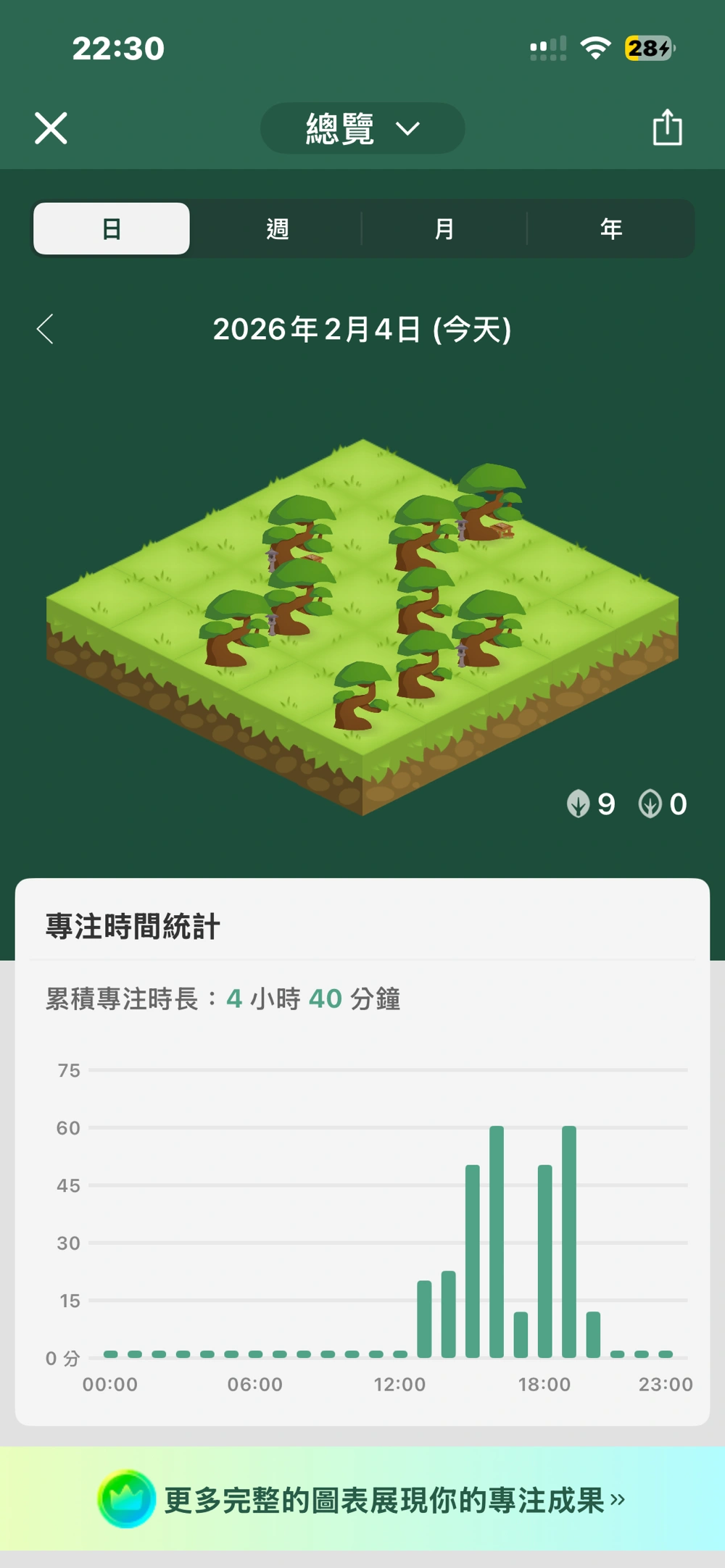Switch to the 週 (week) view
Screen dimensions: 725x1568
tap(277, 229)
